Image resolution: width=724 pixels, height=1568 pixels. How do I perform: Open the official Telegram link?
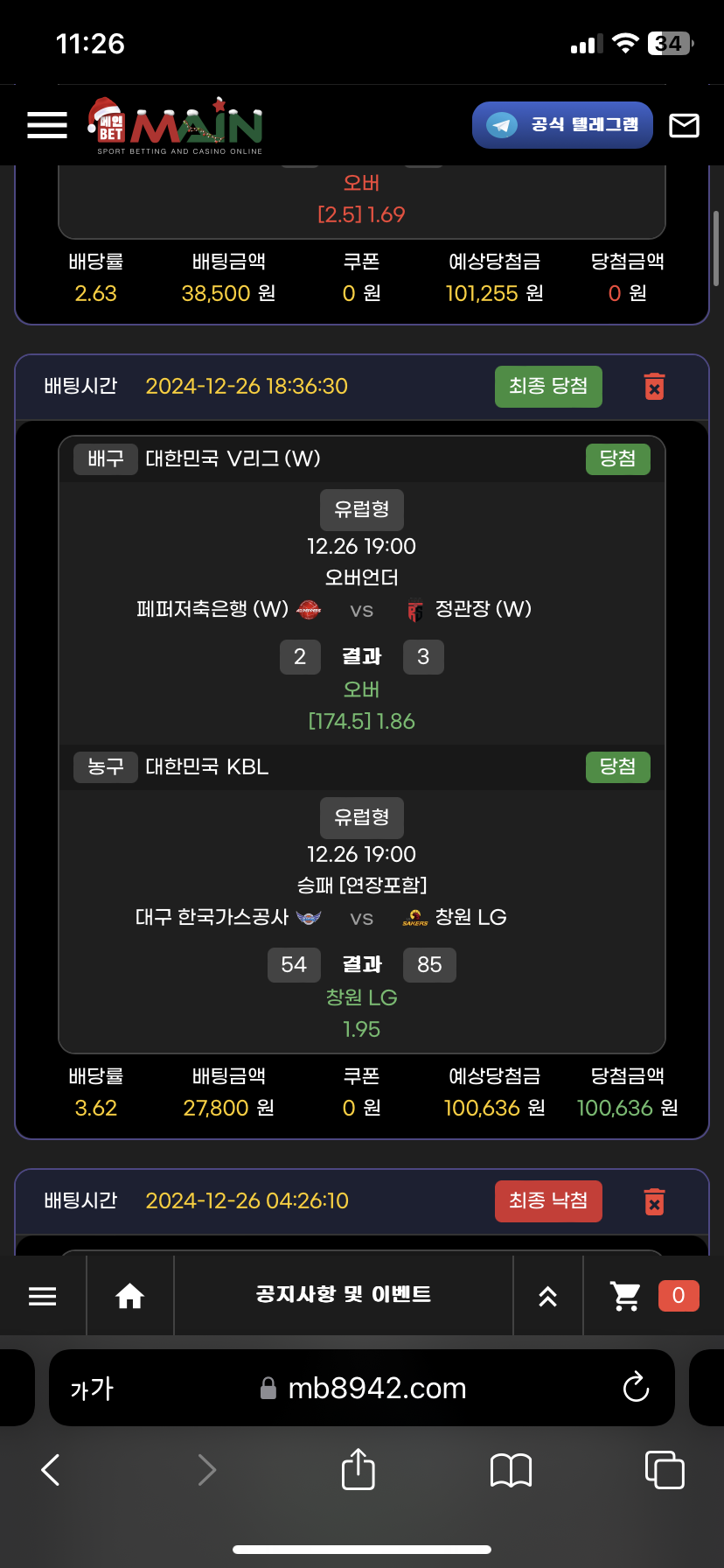point(562,125)
